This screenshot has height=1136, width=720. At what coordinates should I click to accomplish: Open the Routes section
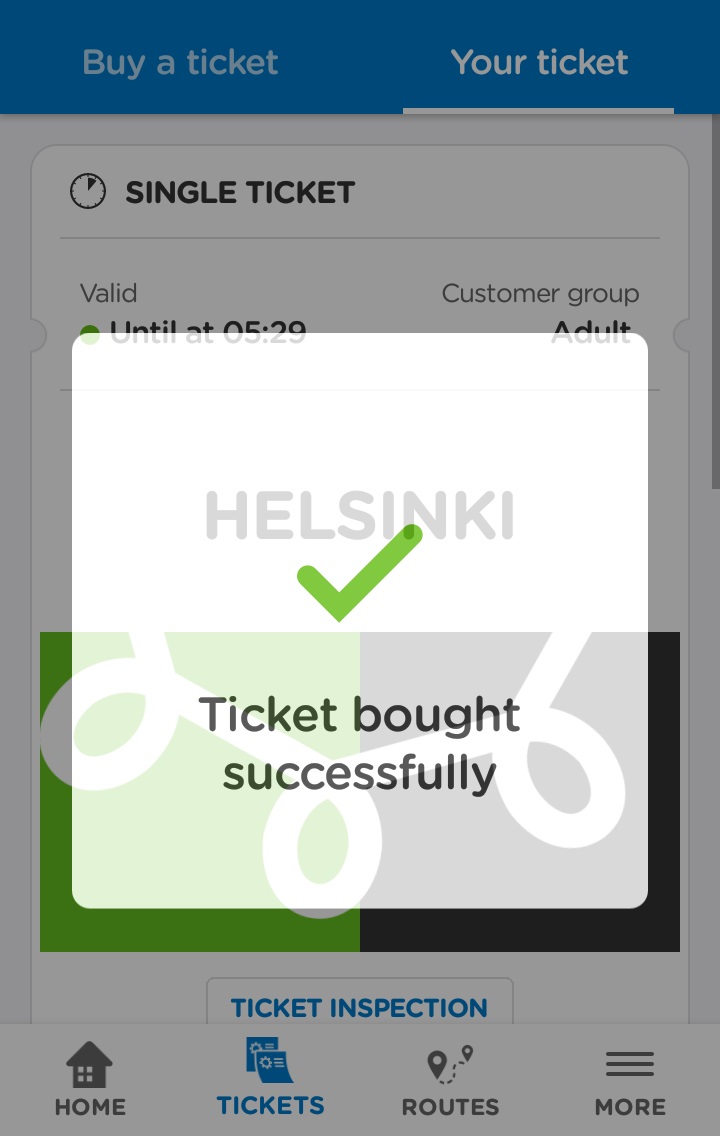point(450,1080)
